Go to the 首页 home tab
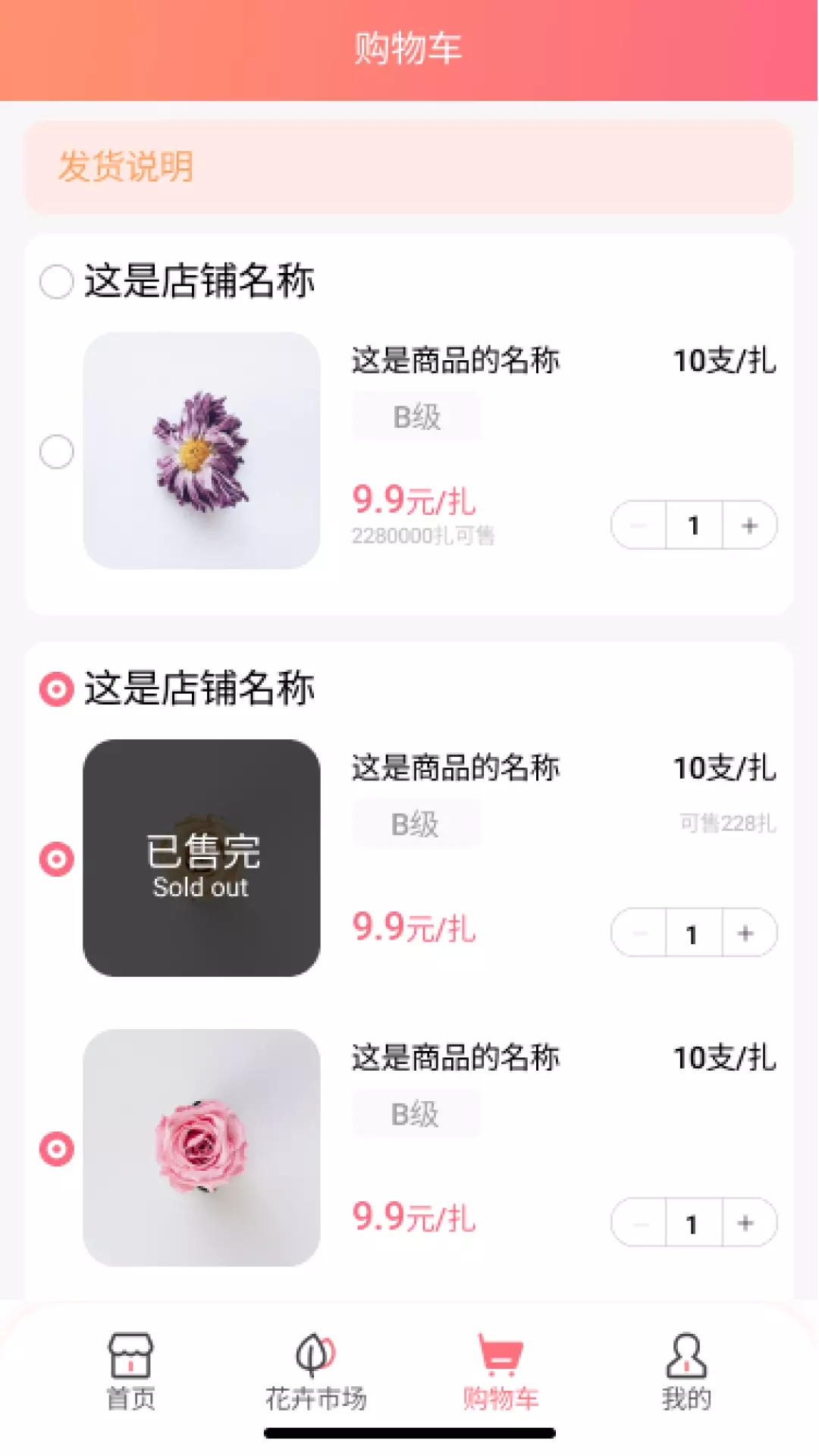 tap(130, 1372)
